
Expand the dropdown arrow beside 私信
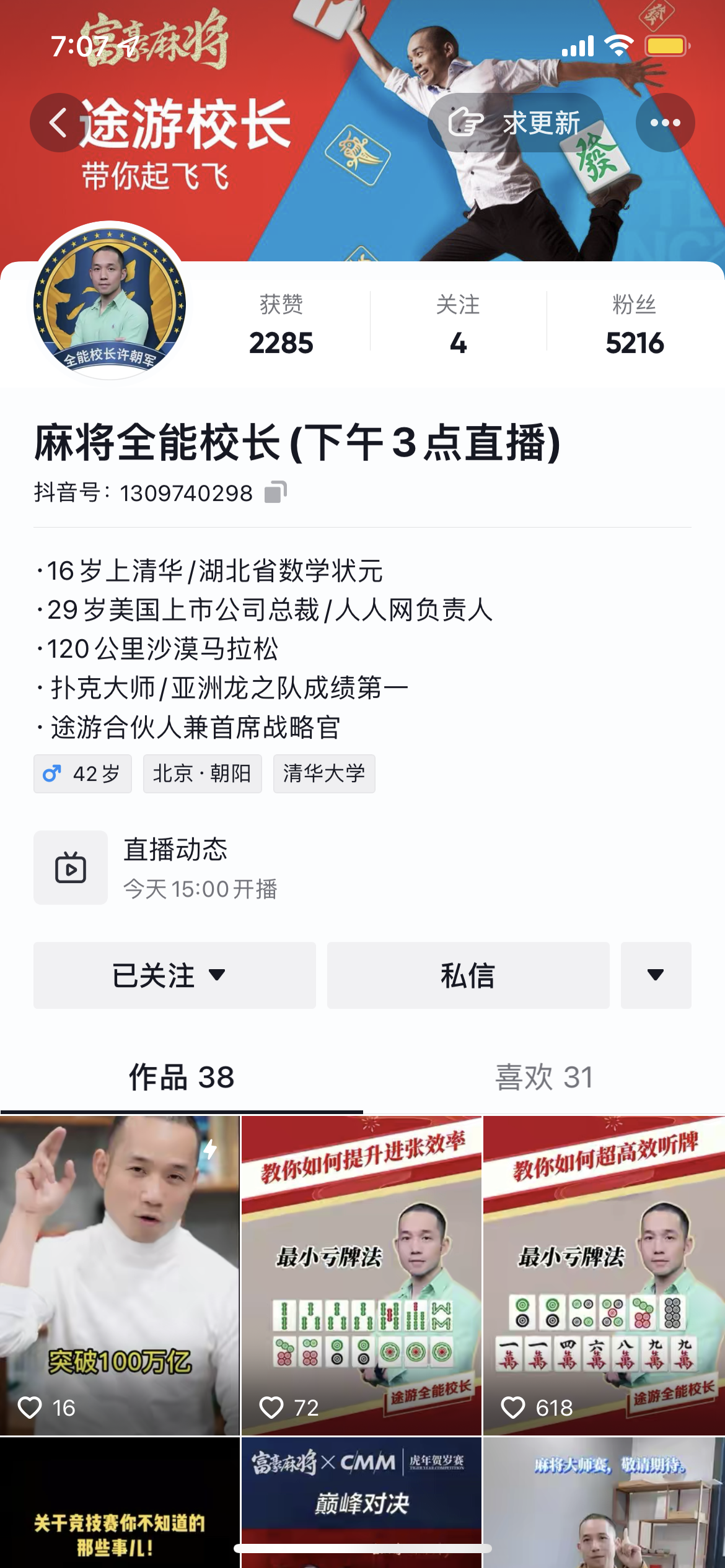click(x=656, y=975)
